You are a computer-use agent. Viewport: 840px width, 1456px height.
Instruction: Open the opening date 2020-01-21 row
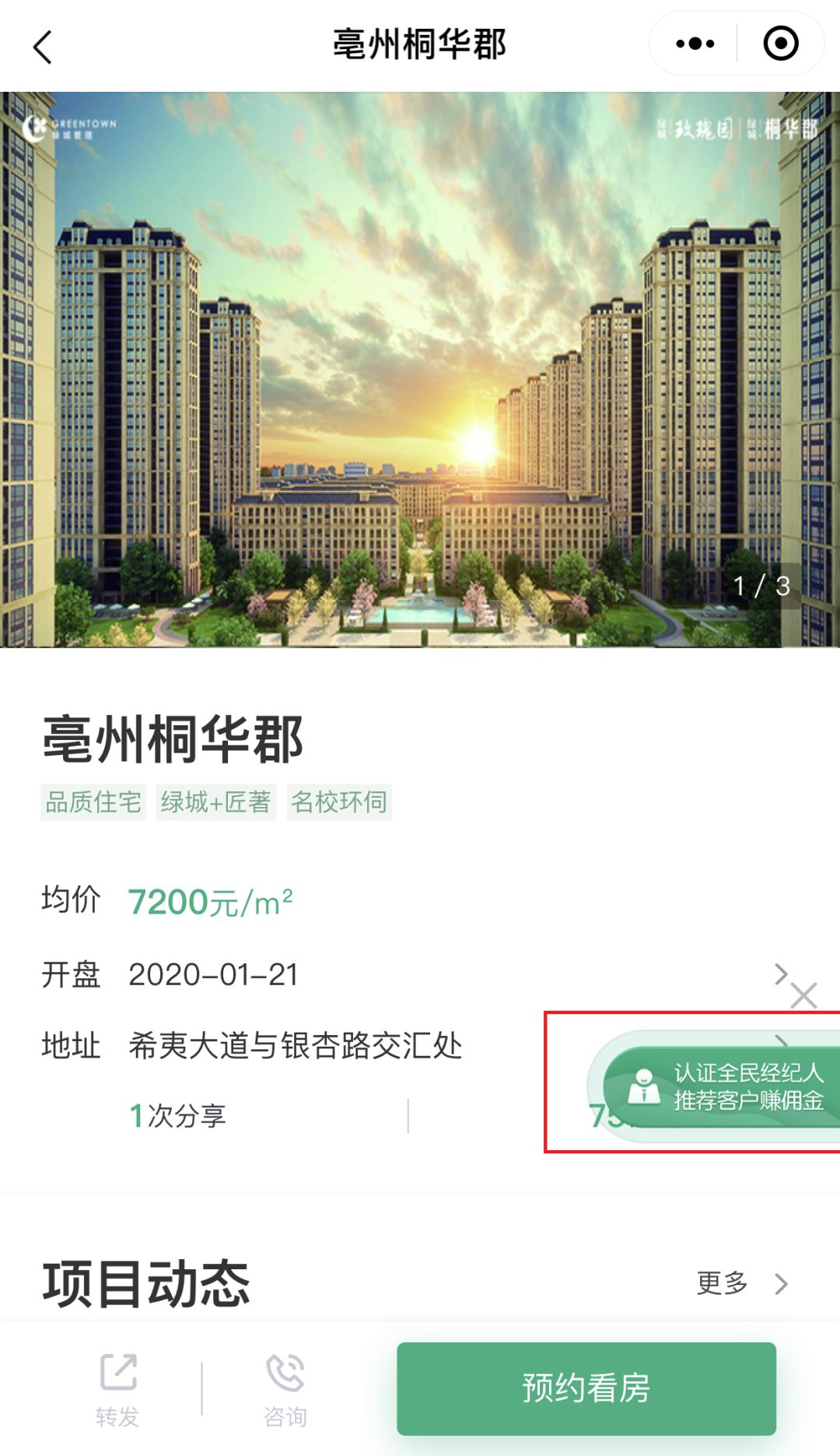coord(412,974)
